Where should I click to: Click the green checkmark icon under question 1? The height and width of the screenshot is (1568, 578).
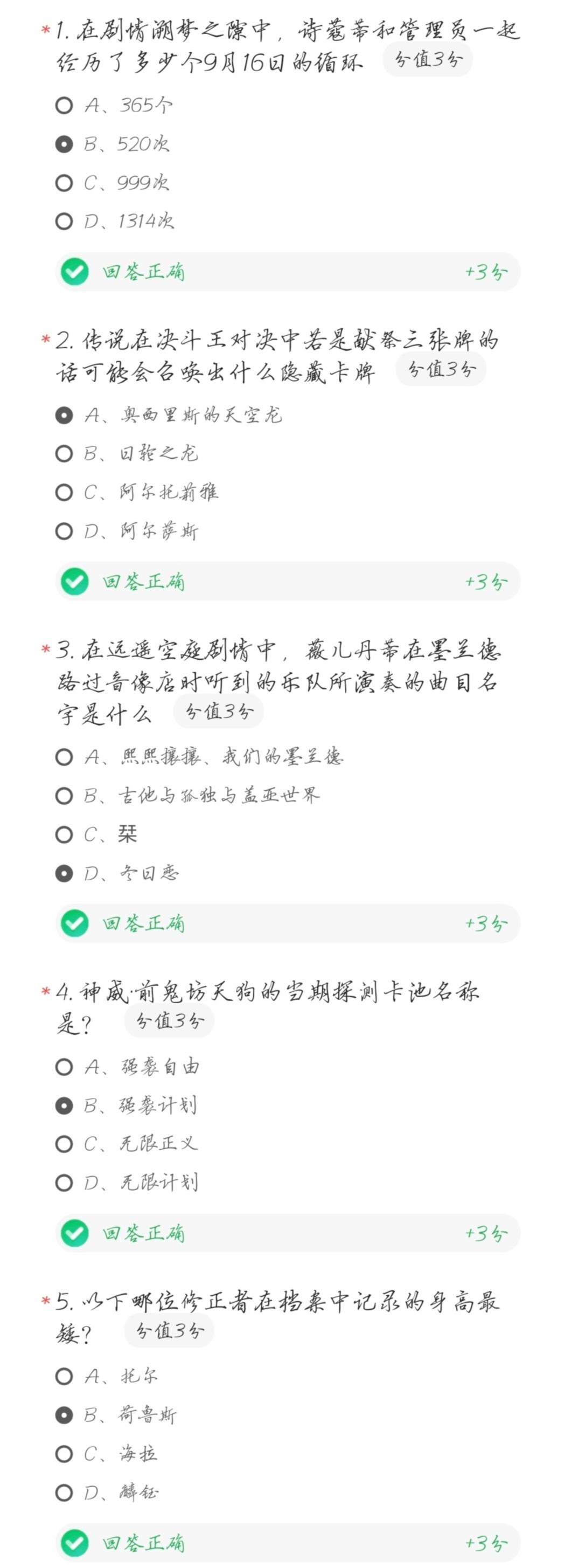click(74, 272)
